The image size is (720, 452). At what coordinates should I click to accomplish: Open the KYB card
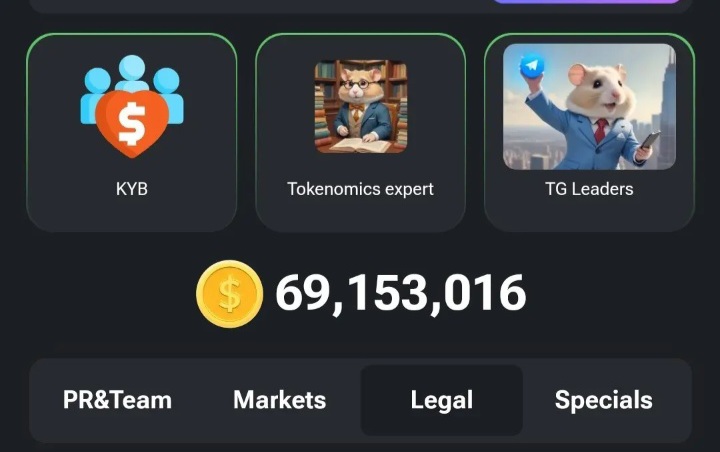[131, 132]
